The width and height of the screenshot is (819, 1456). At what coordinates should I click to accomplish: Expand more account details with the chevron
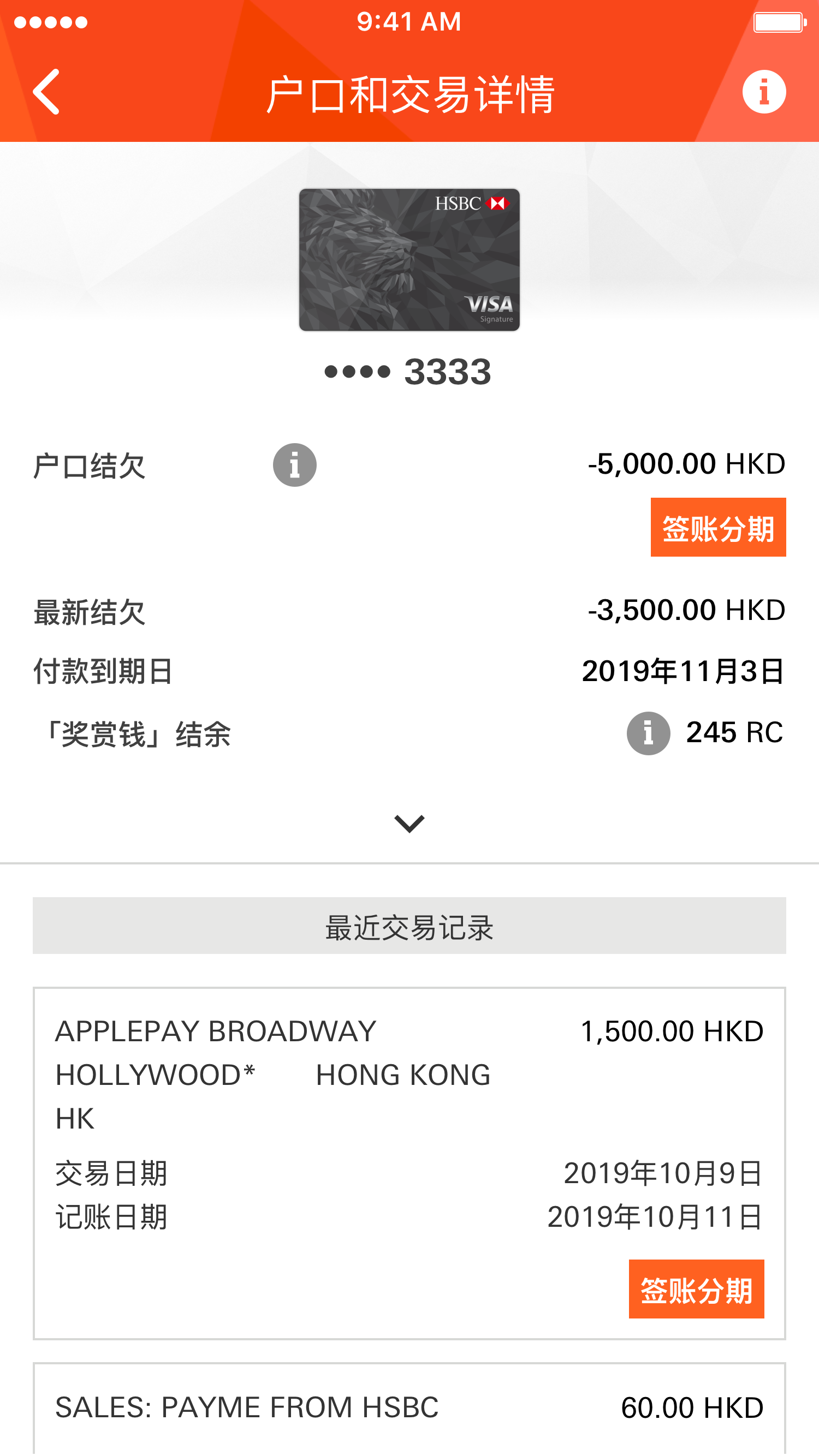coord(409,824)
